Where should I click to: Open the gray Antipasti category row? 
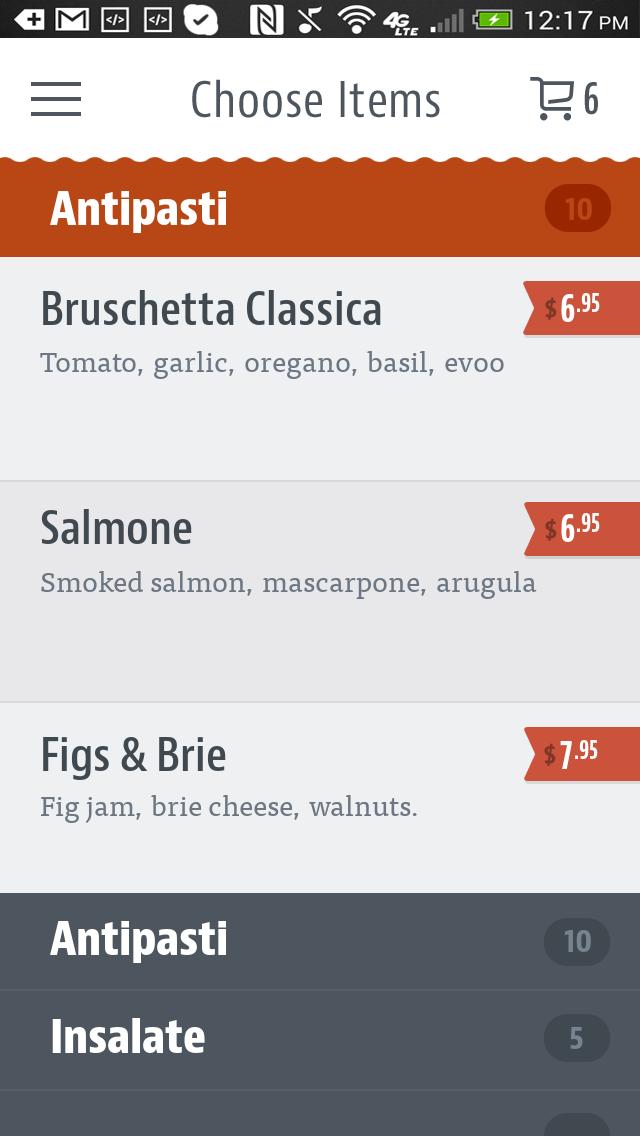pyautogui.click(x=320, y=940)
